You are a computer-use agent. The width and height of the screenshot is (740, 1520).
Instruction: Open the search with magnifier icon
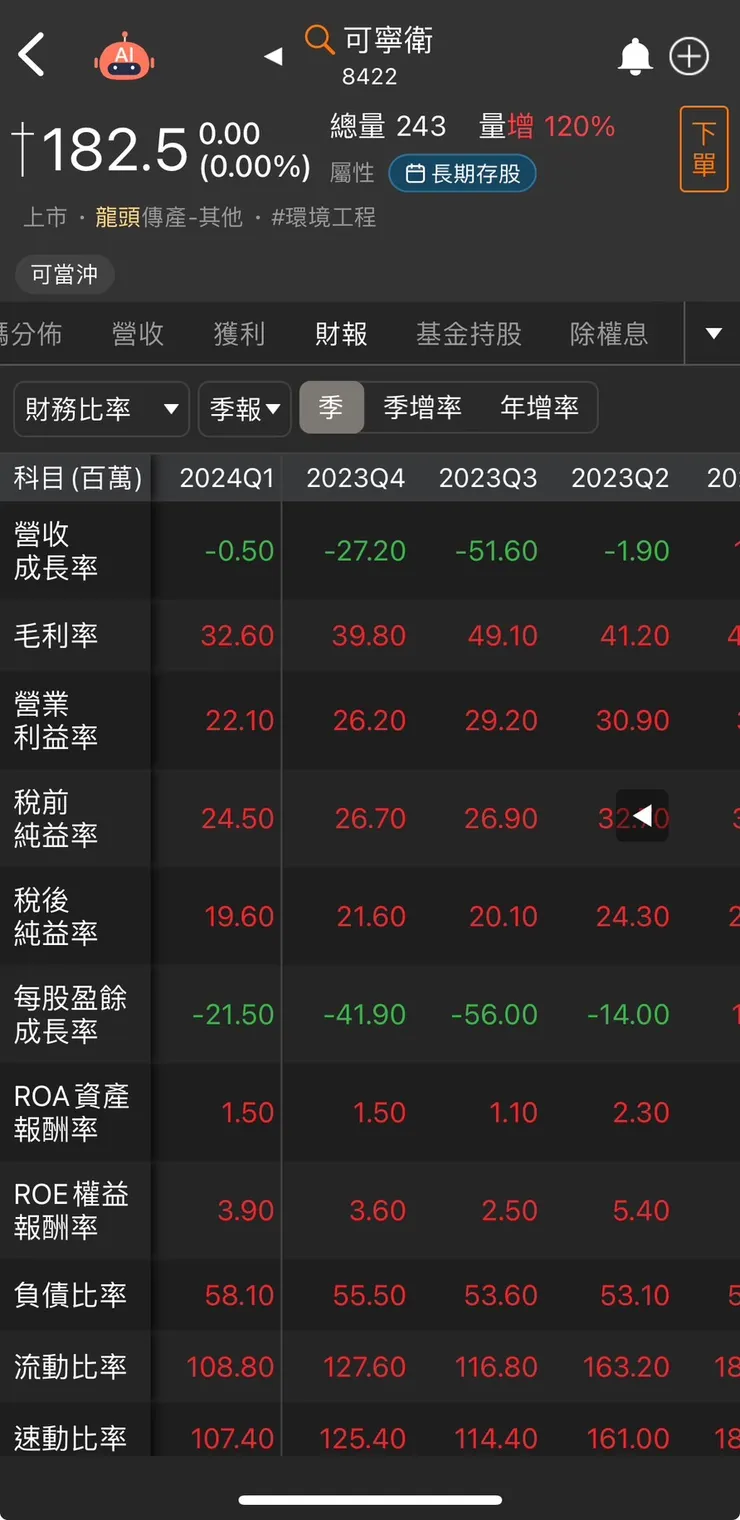tap(319, 41)
